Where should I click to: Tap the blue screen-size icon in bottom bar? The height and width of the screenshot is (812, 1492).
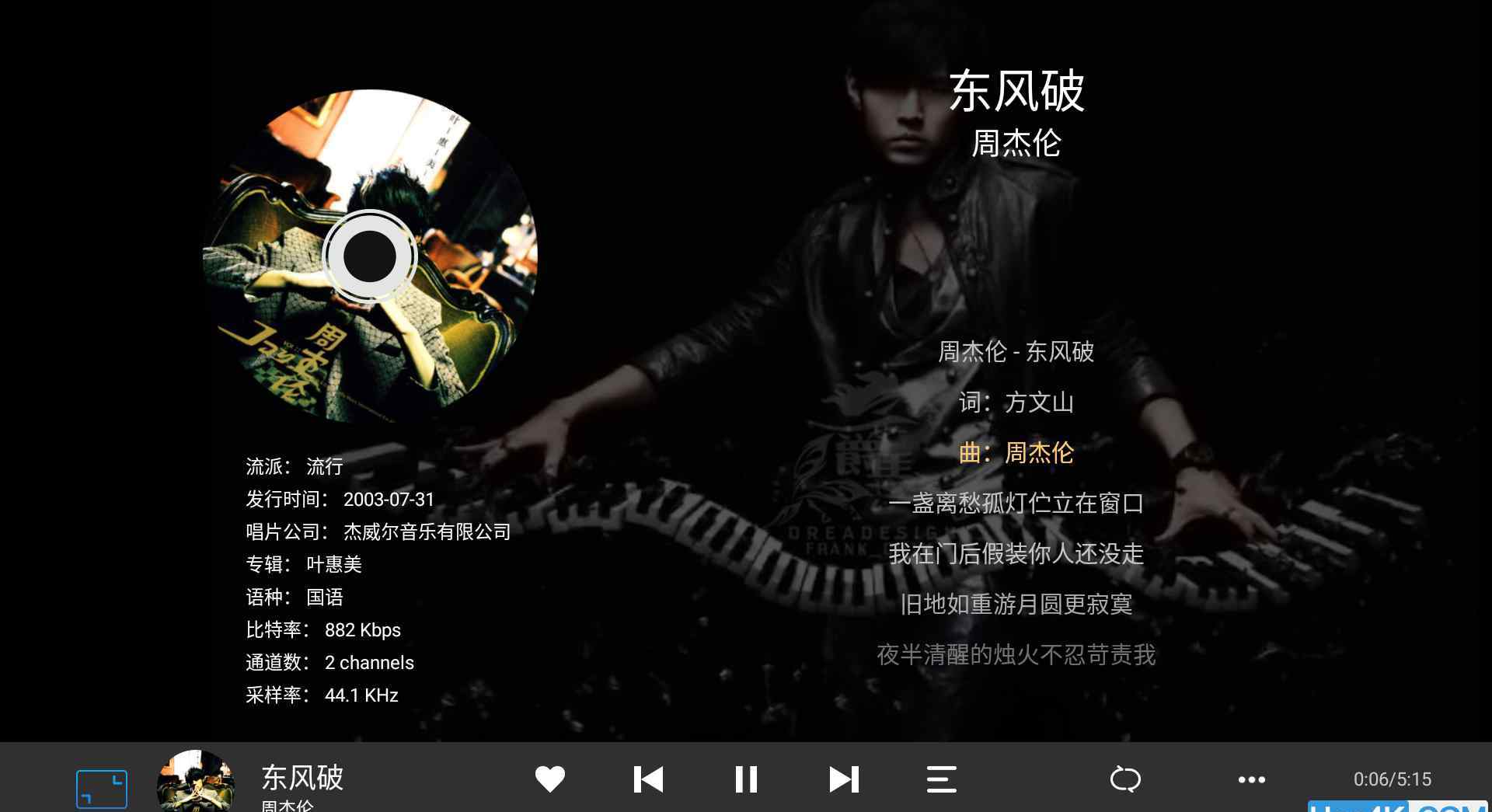pos(102,789)
